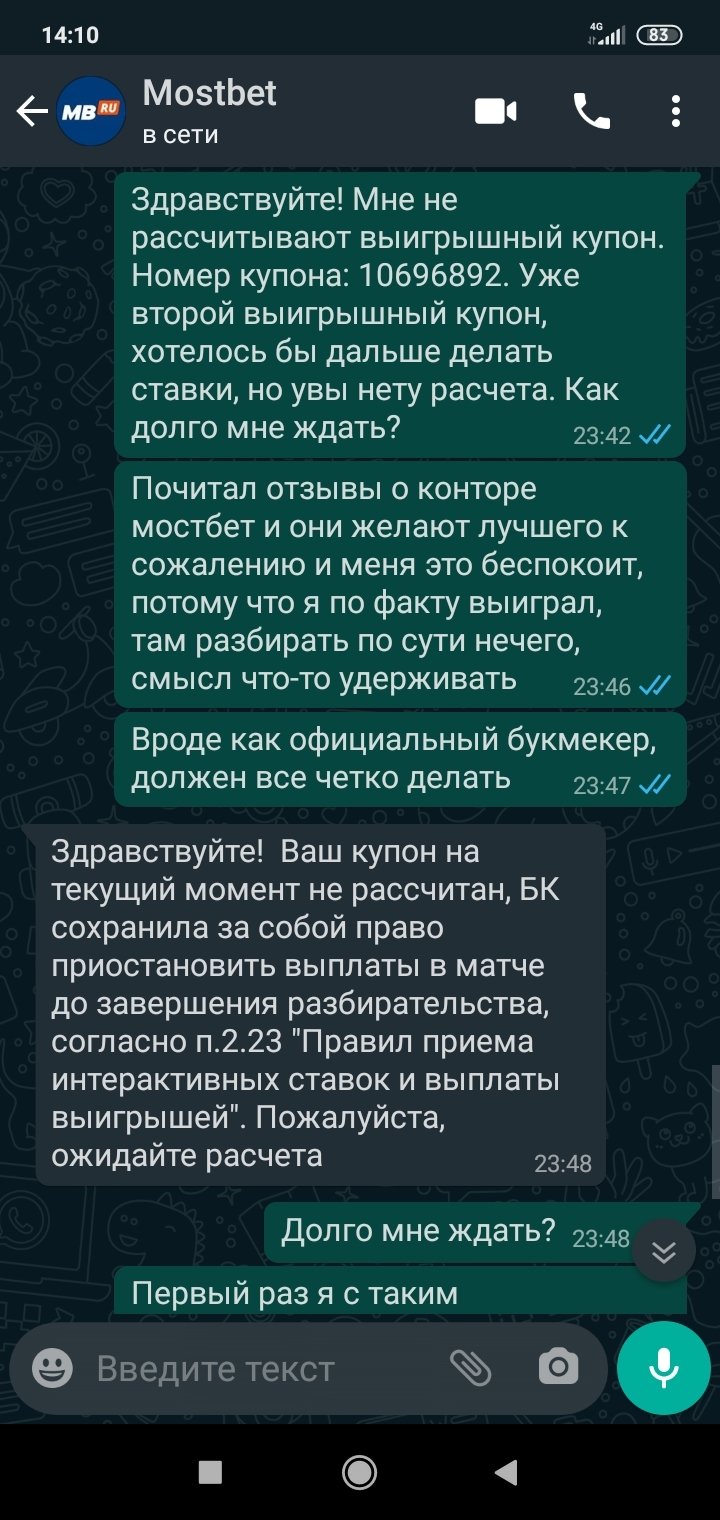Screen dimensions: 720x1520
Task: Start a video call with Mostbet
Action: (495, 111)
